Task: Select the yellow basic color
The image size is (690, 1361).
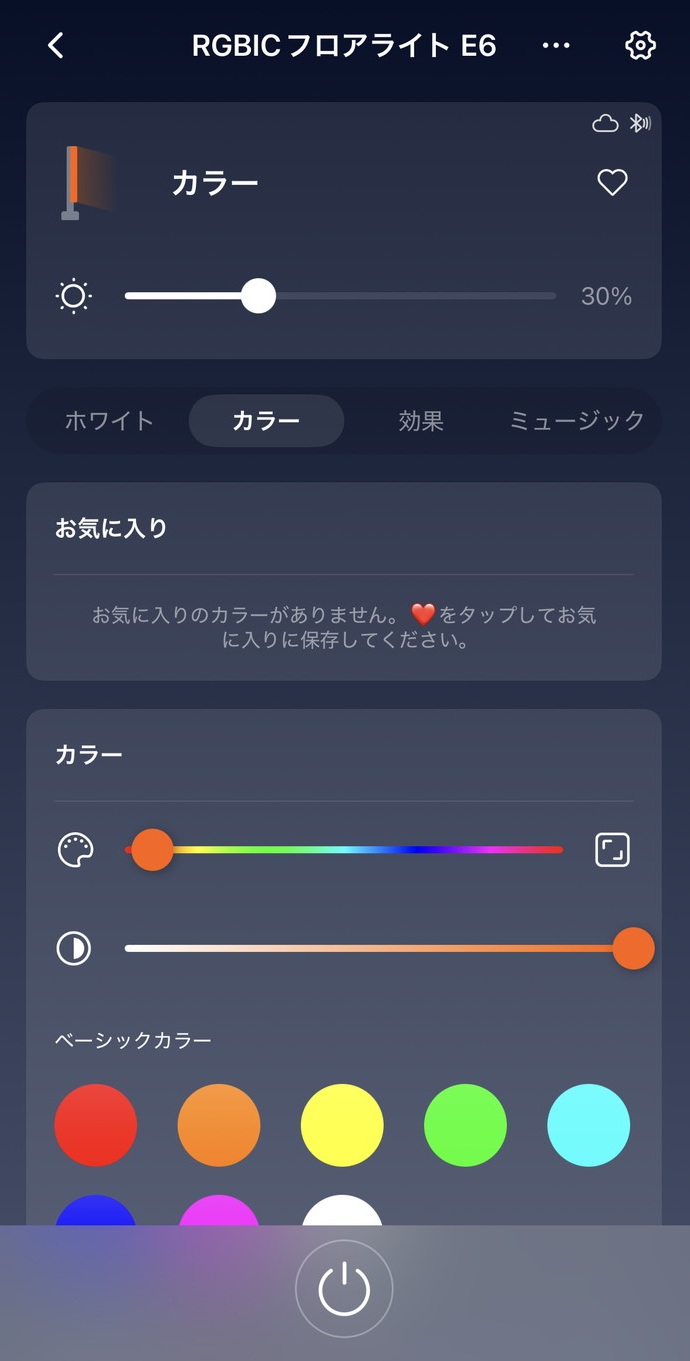Action: tap(342, 1125)
